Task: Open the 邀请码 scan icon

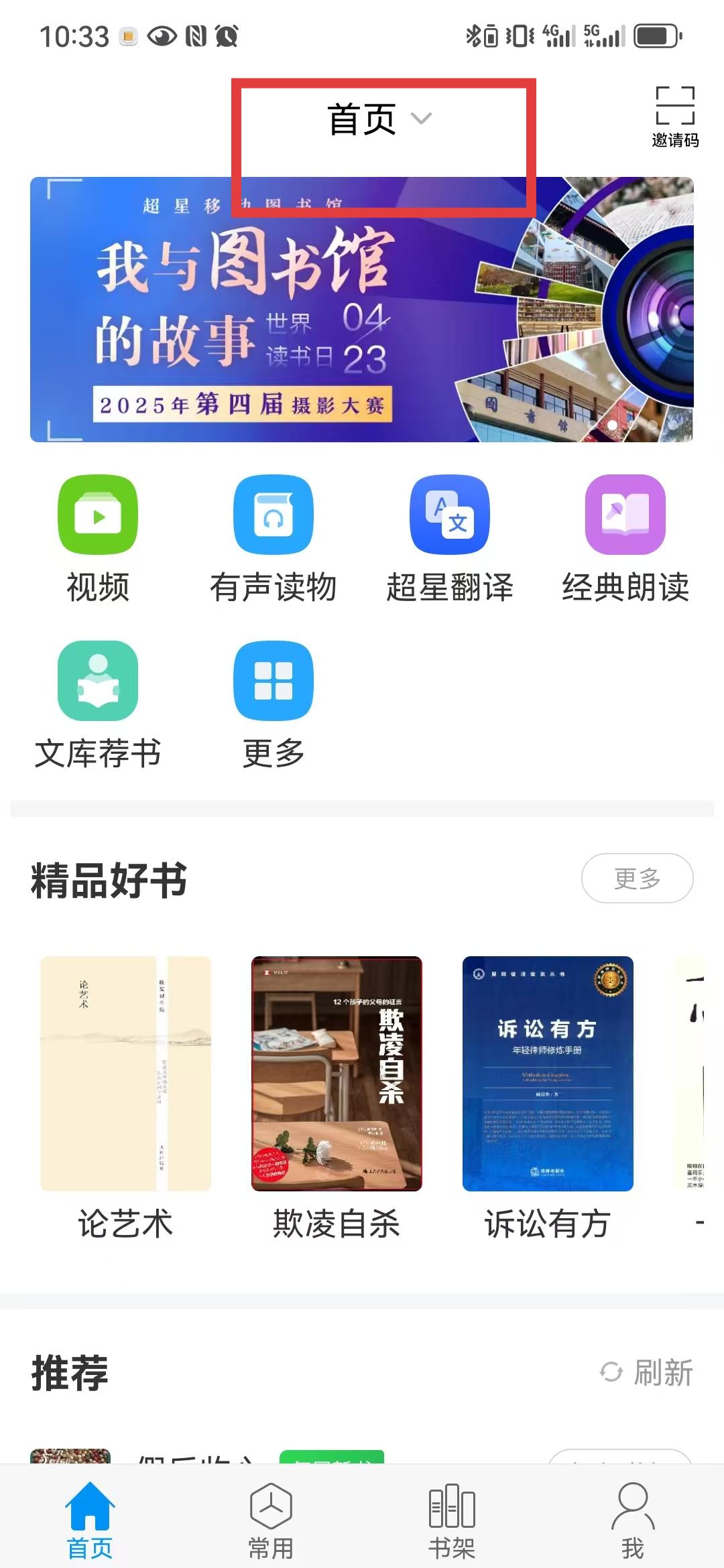Action: [674, 116]
